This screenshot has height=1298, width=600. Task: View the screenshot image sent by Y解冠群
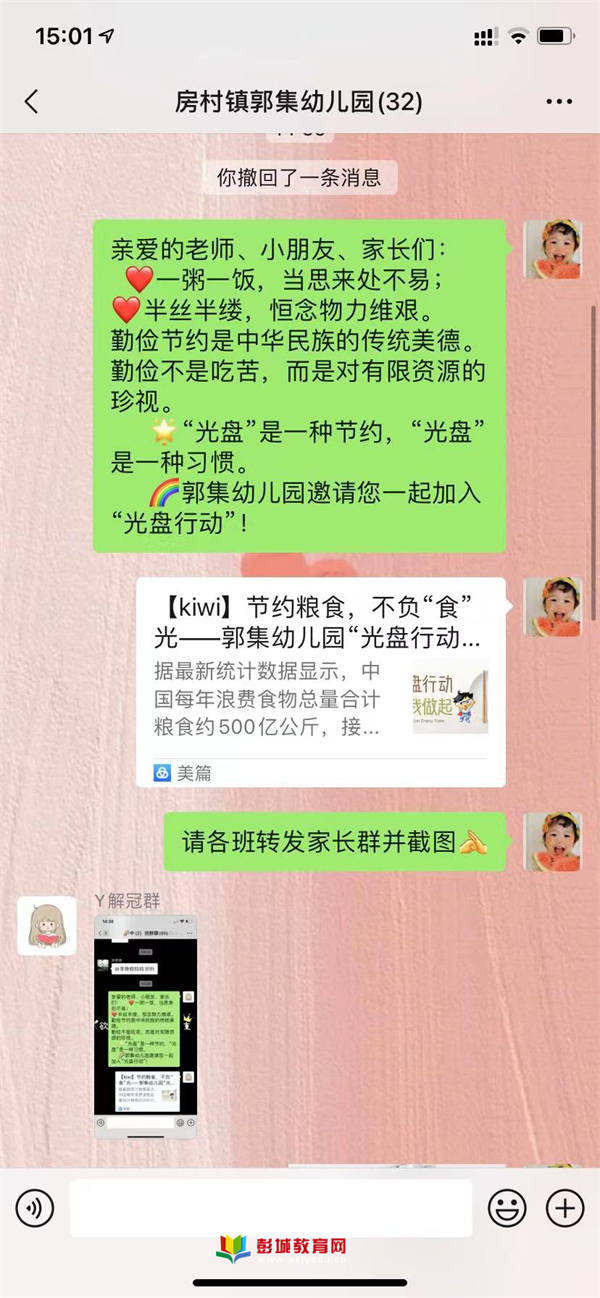[x=145, y=1025]
